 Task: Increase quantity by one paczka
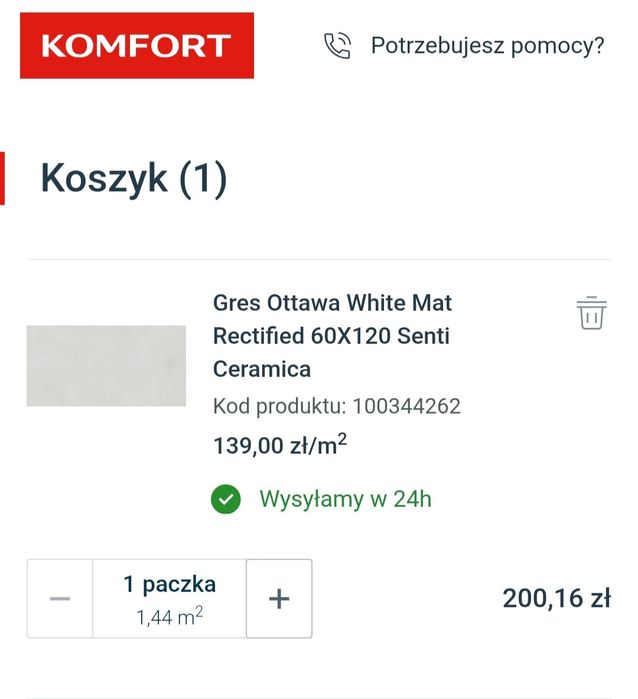click(x=279, y=598)
